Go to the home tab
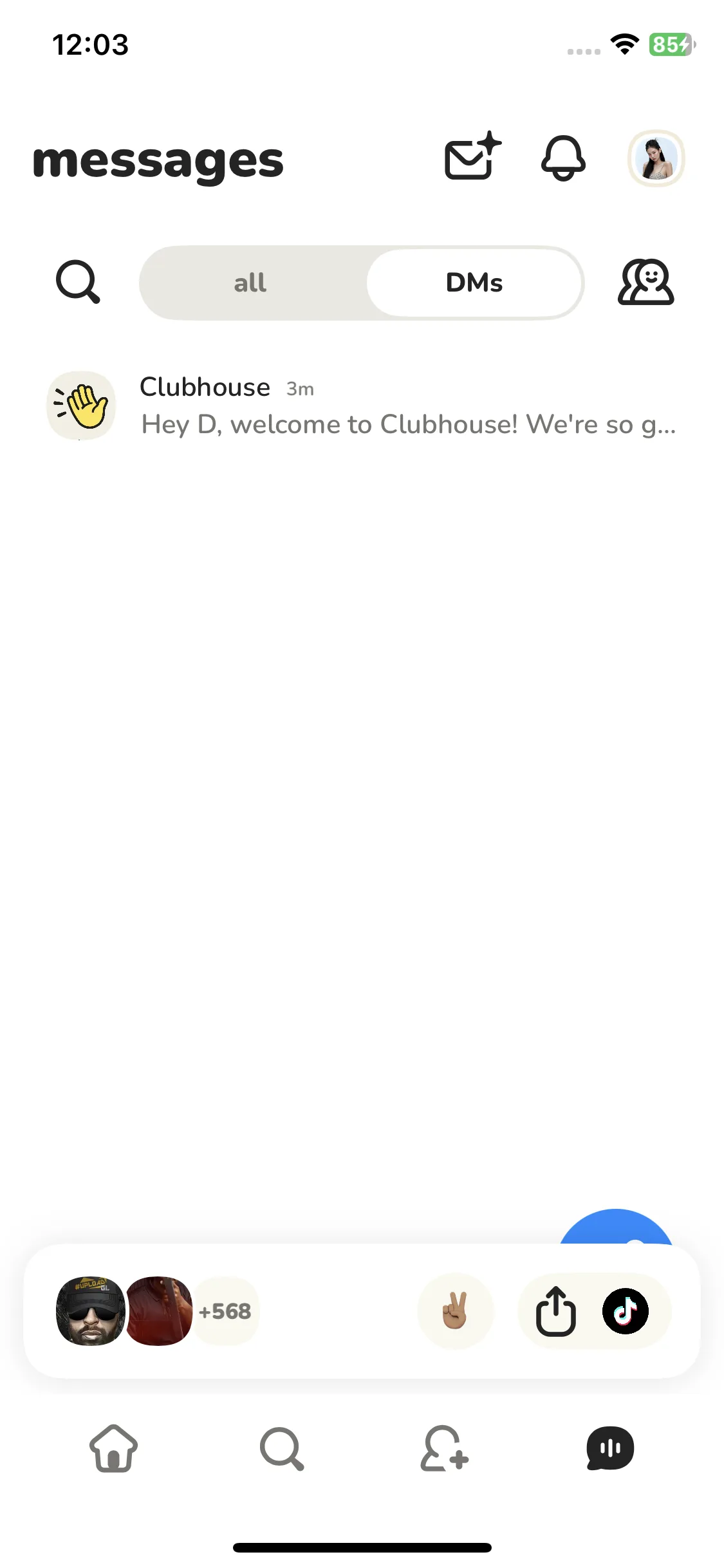Image resolution: width=724 pixels, height=1568 pixels. [x=113, y=1449]
